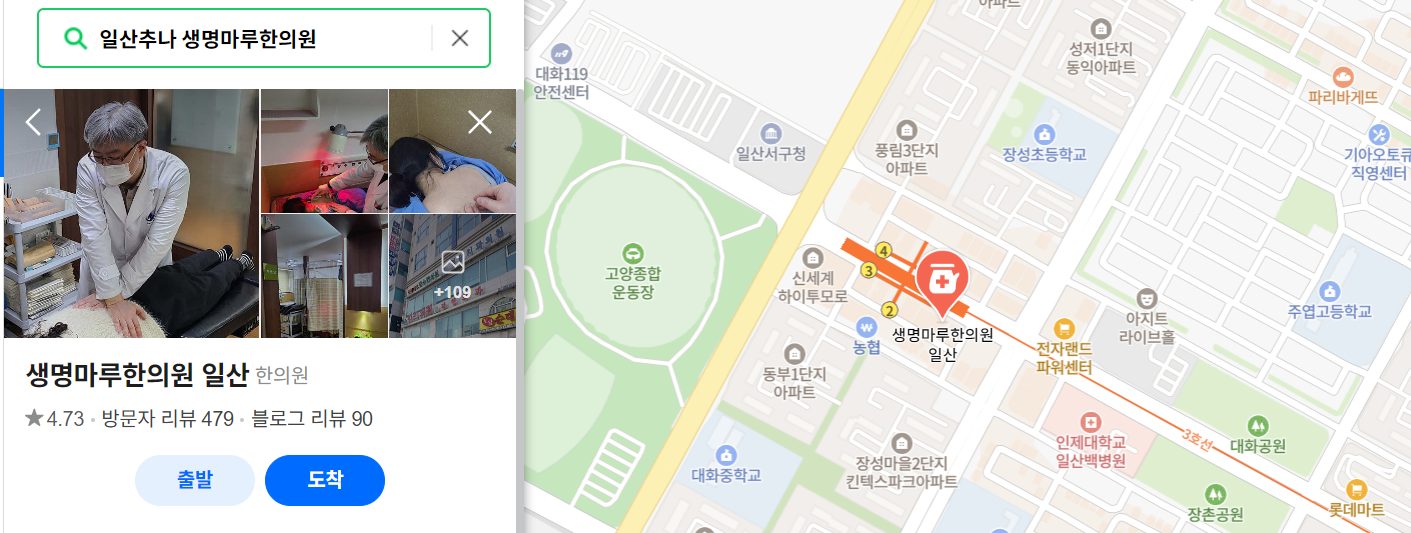Clear the search query text

460,38
